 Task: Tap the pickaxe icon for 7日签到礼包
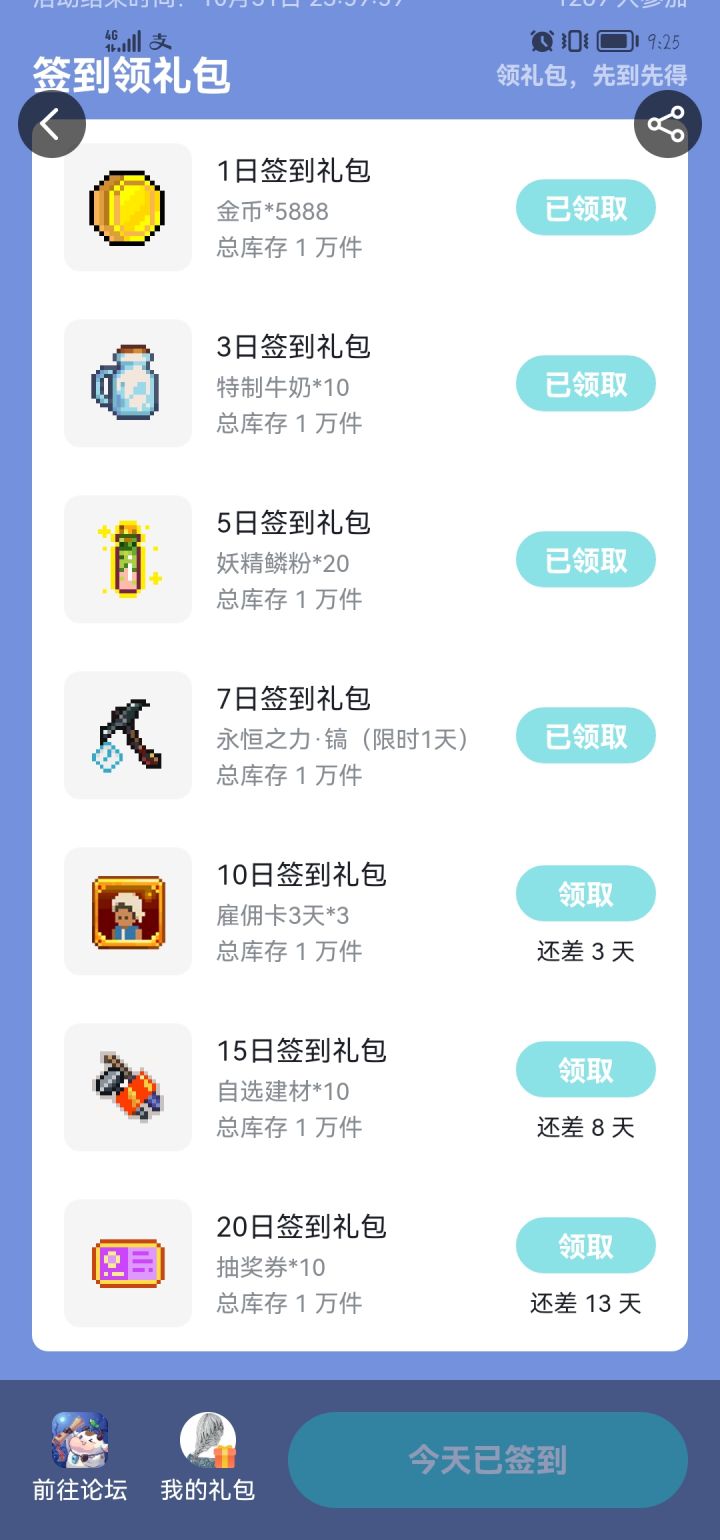pyautogui.click(x=127, y=735)
